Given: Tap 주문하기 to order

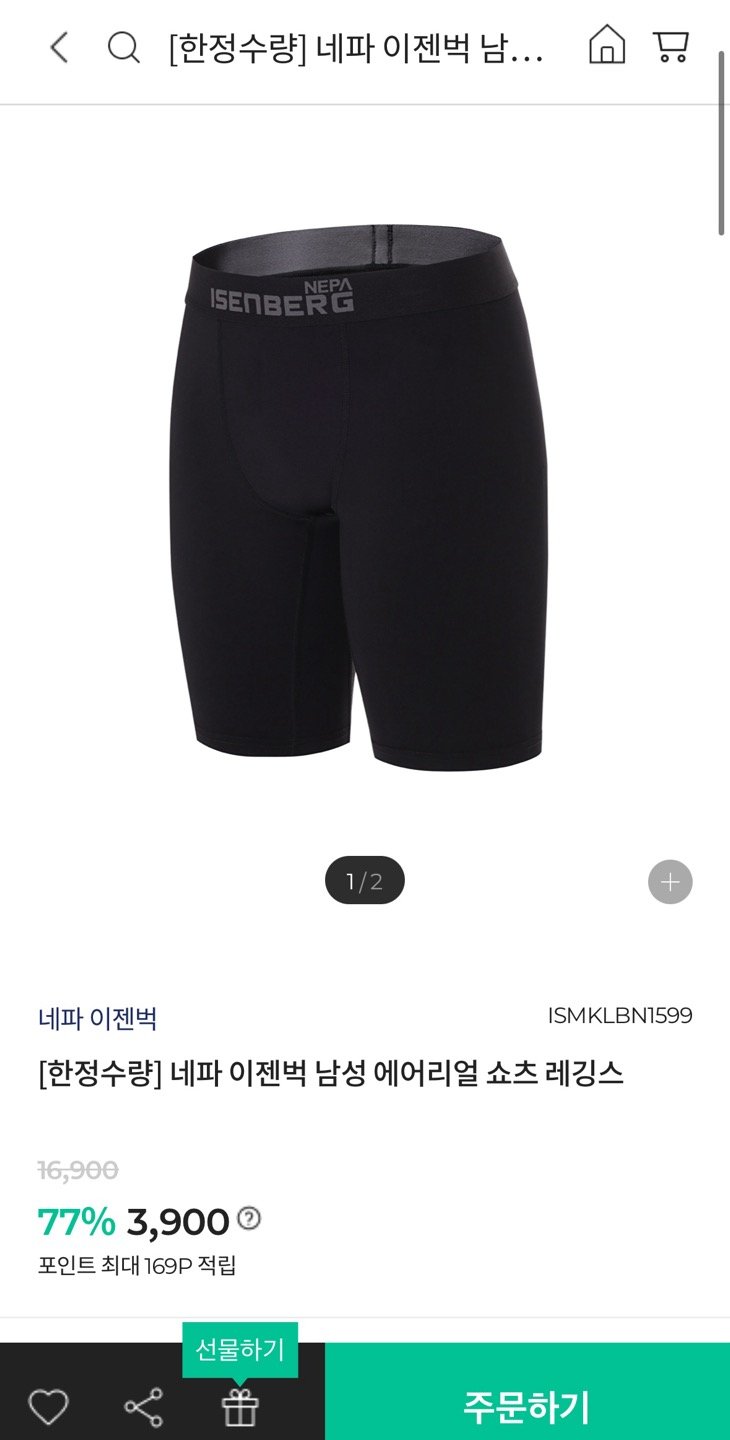Looking at the screenshot, I should point(527,1406).
